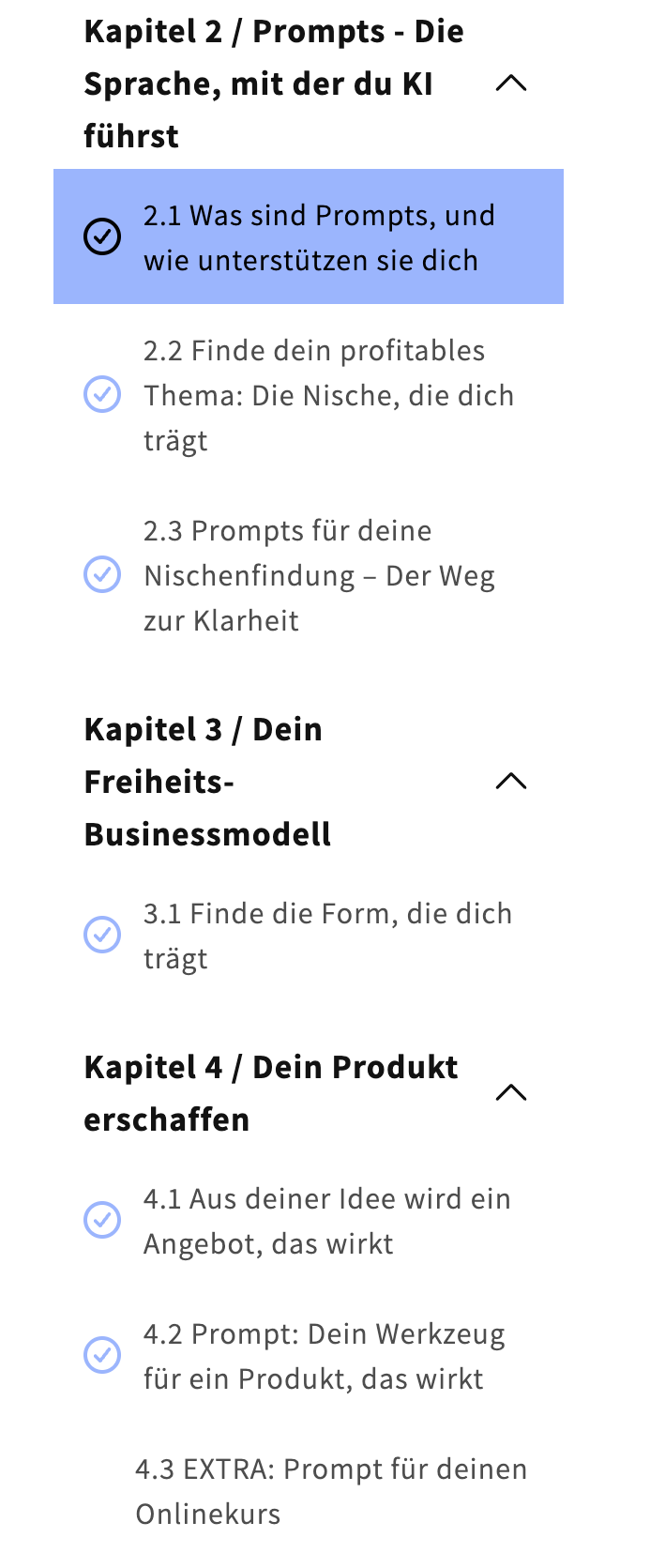This screenshot has width=665, height=1568.
Task: Open lesson 4.3 EXTRA: Prompt für Onlinekurs
Action: pos(330,1491)
